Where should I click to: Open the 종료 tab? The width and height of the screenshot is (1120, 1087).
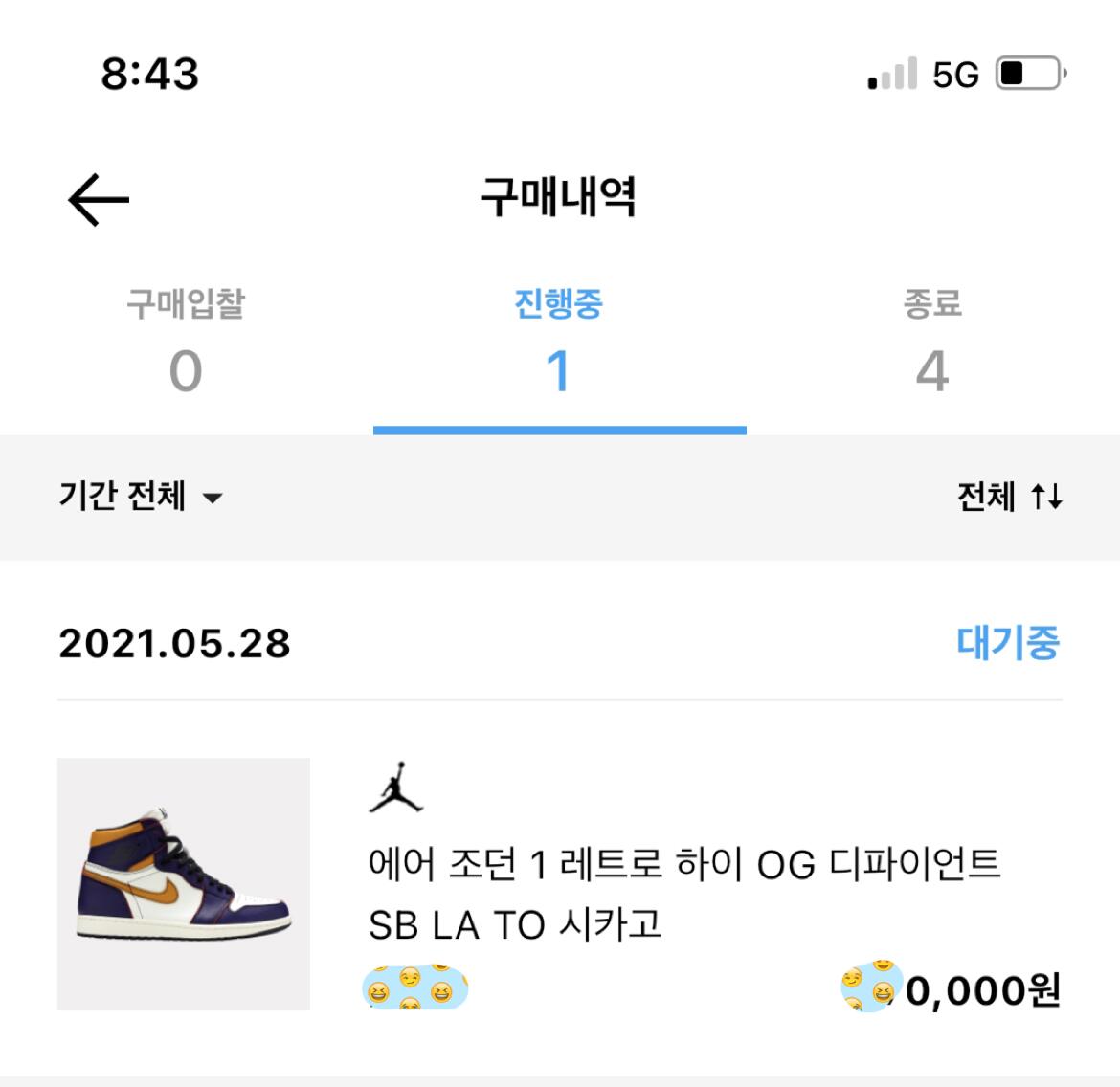931,343
